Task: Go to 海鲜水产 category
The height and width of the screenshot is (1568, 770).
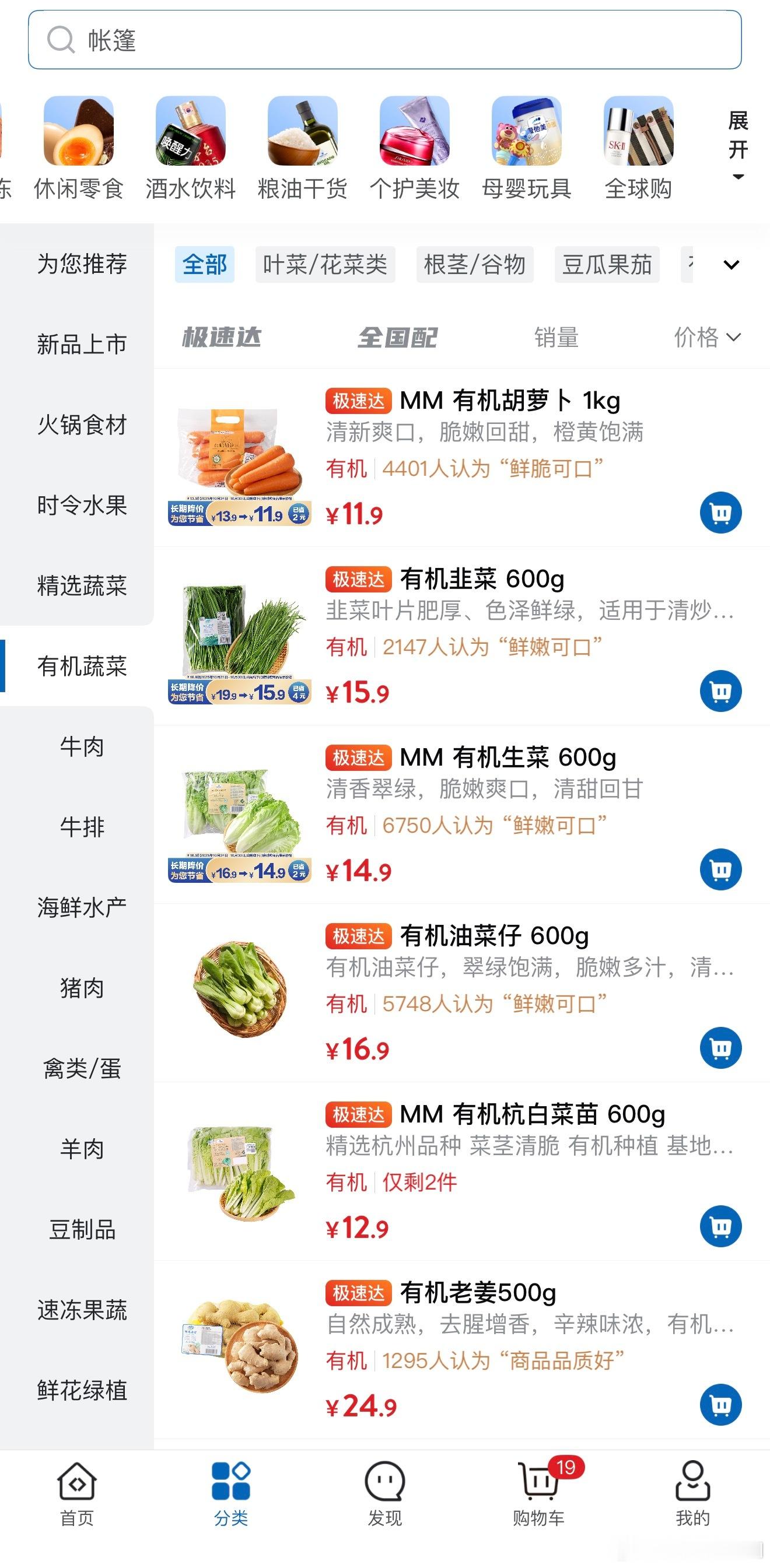Action: (82, 907)
